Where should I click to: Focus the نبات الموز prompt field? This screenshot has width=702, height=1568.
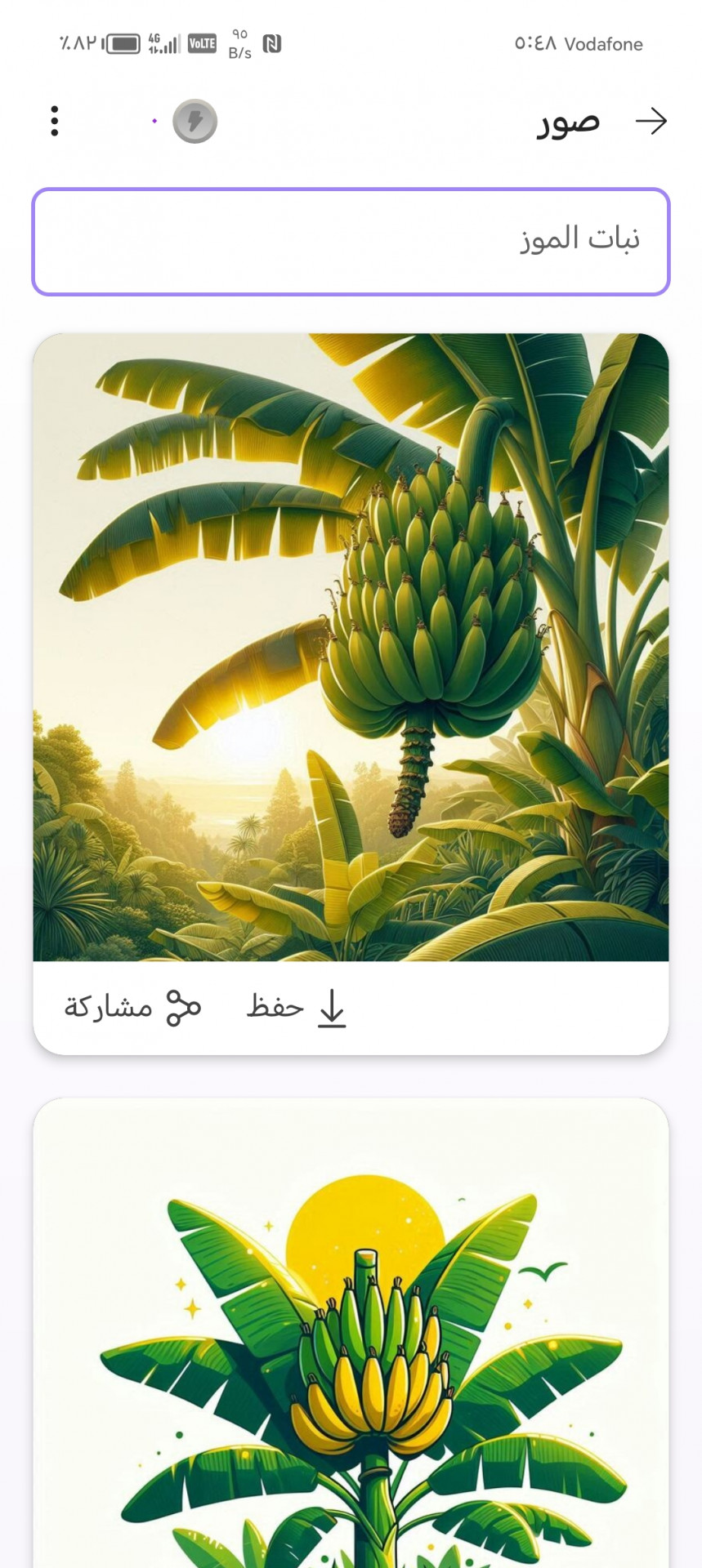[351, 242]
